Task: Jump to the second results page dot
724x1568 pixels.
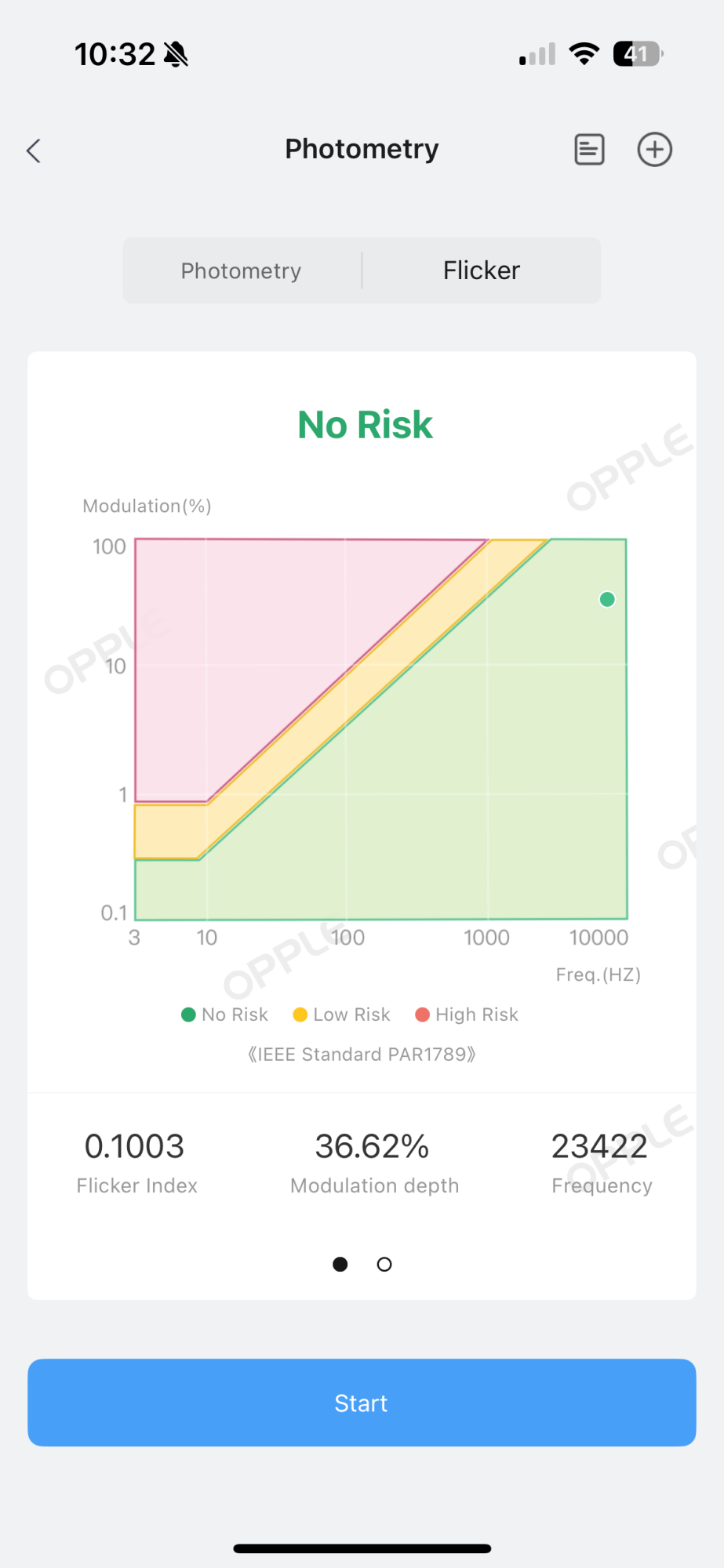Action: (384, 1264)
